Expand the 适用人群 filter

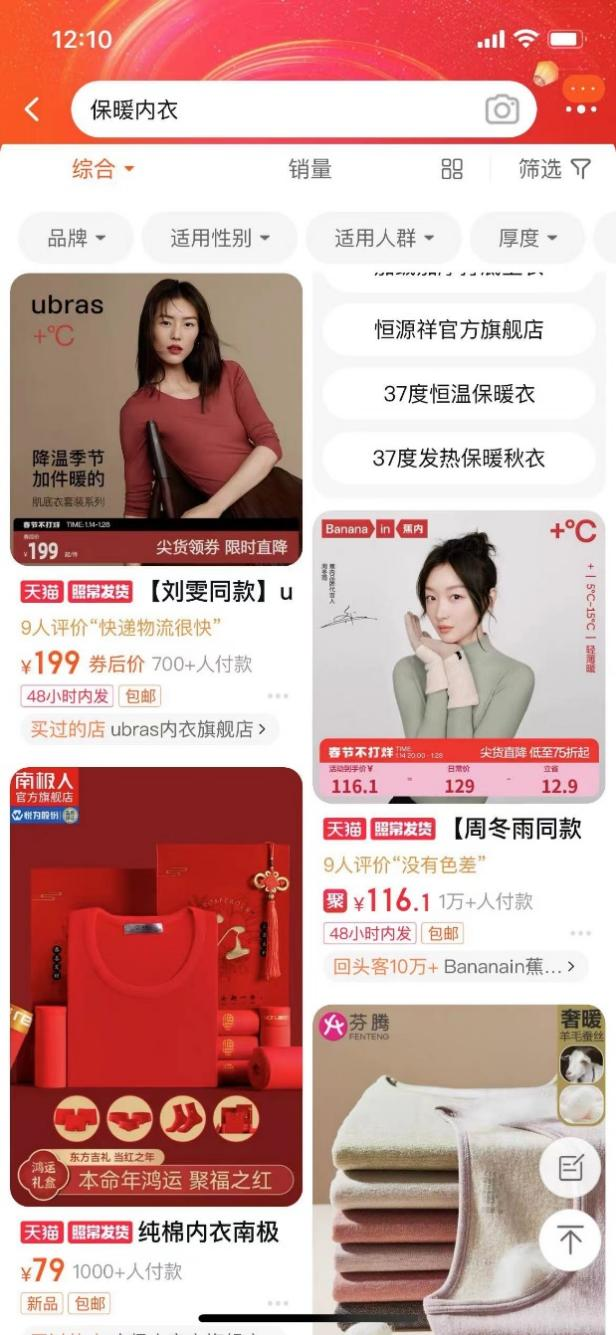[x=384, y=238]
